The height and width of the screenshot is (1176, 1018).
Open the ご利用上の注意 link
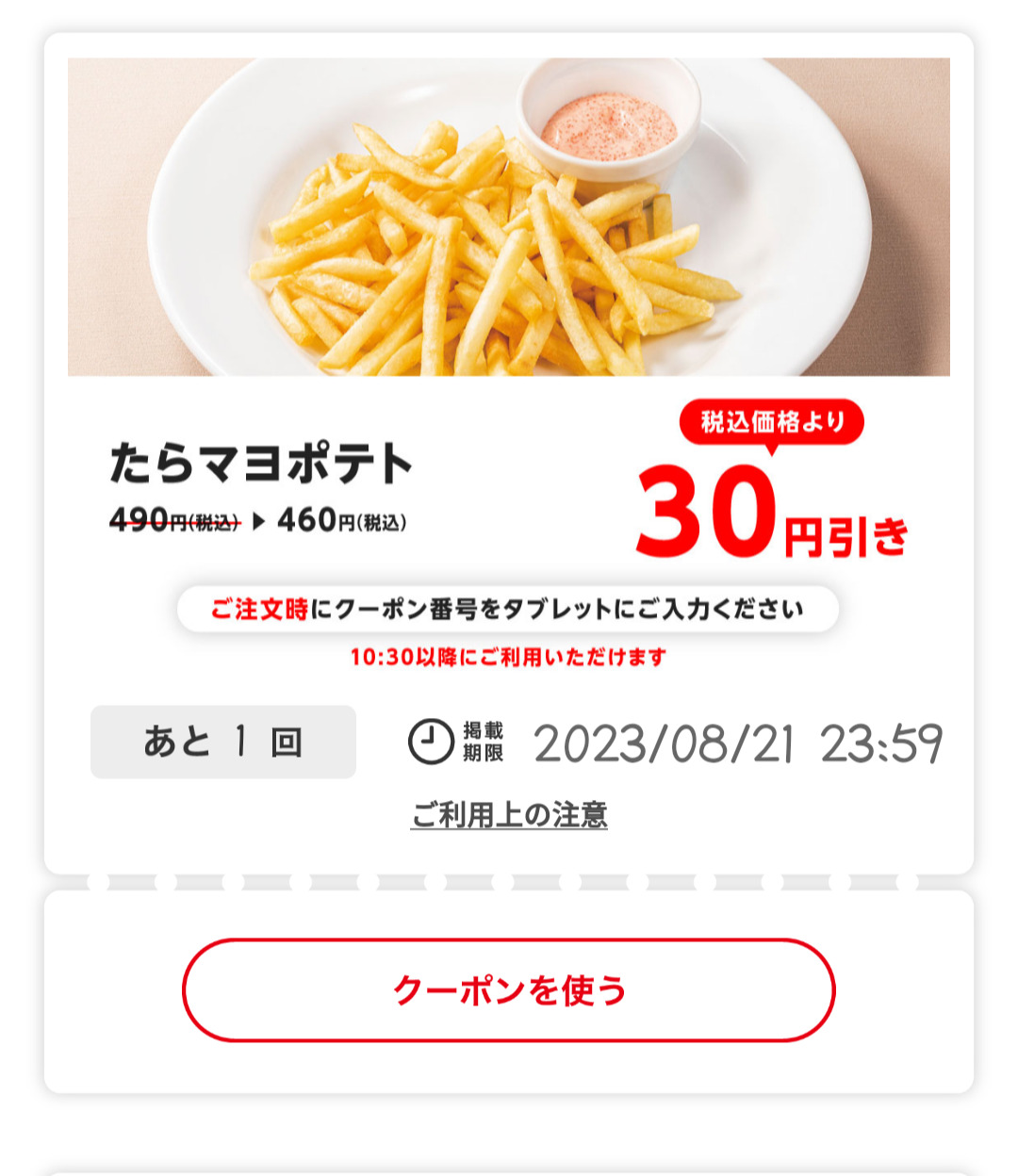509,814
